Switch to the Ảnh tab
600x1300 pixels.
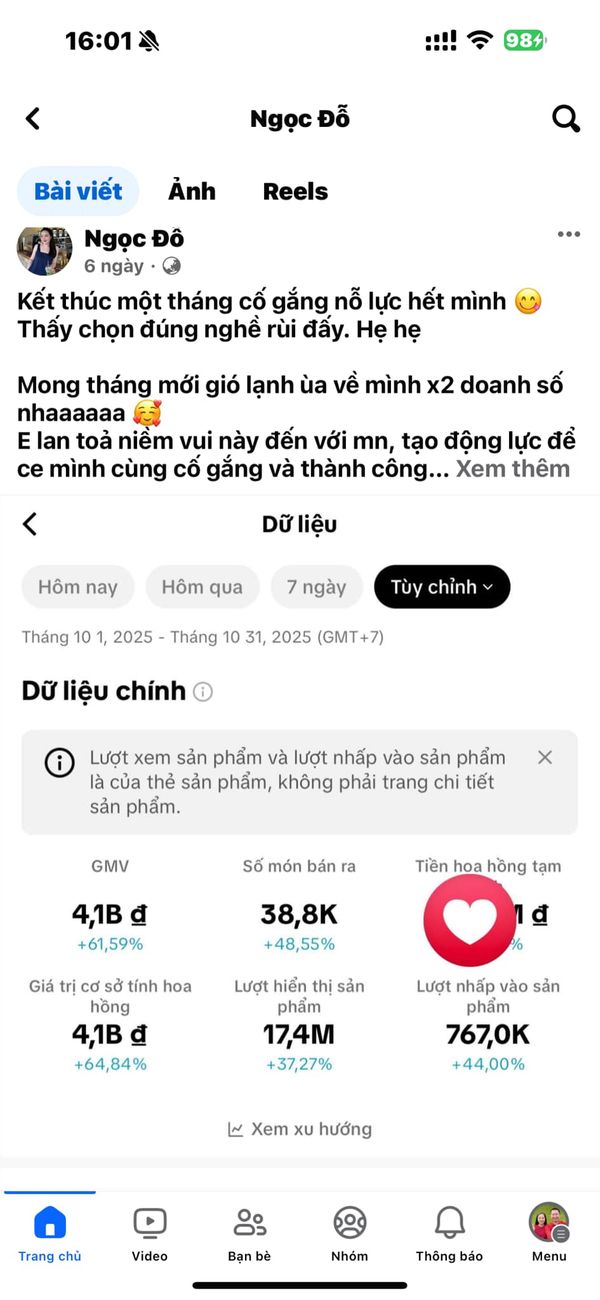pos(191,191)
